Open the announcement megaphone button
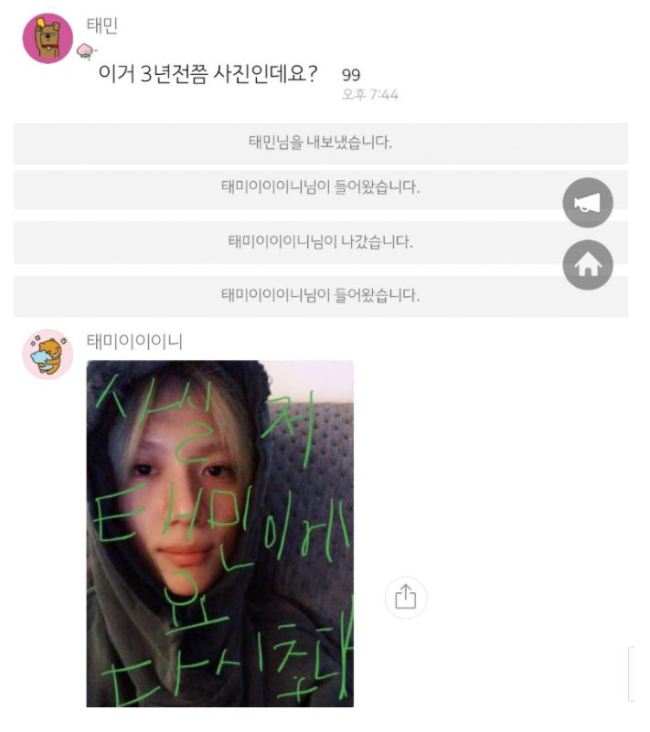The image size is (650, 732). (x=587, y=203)
